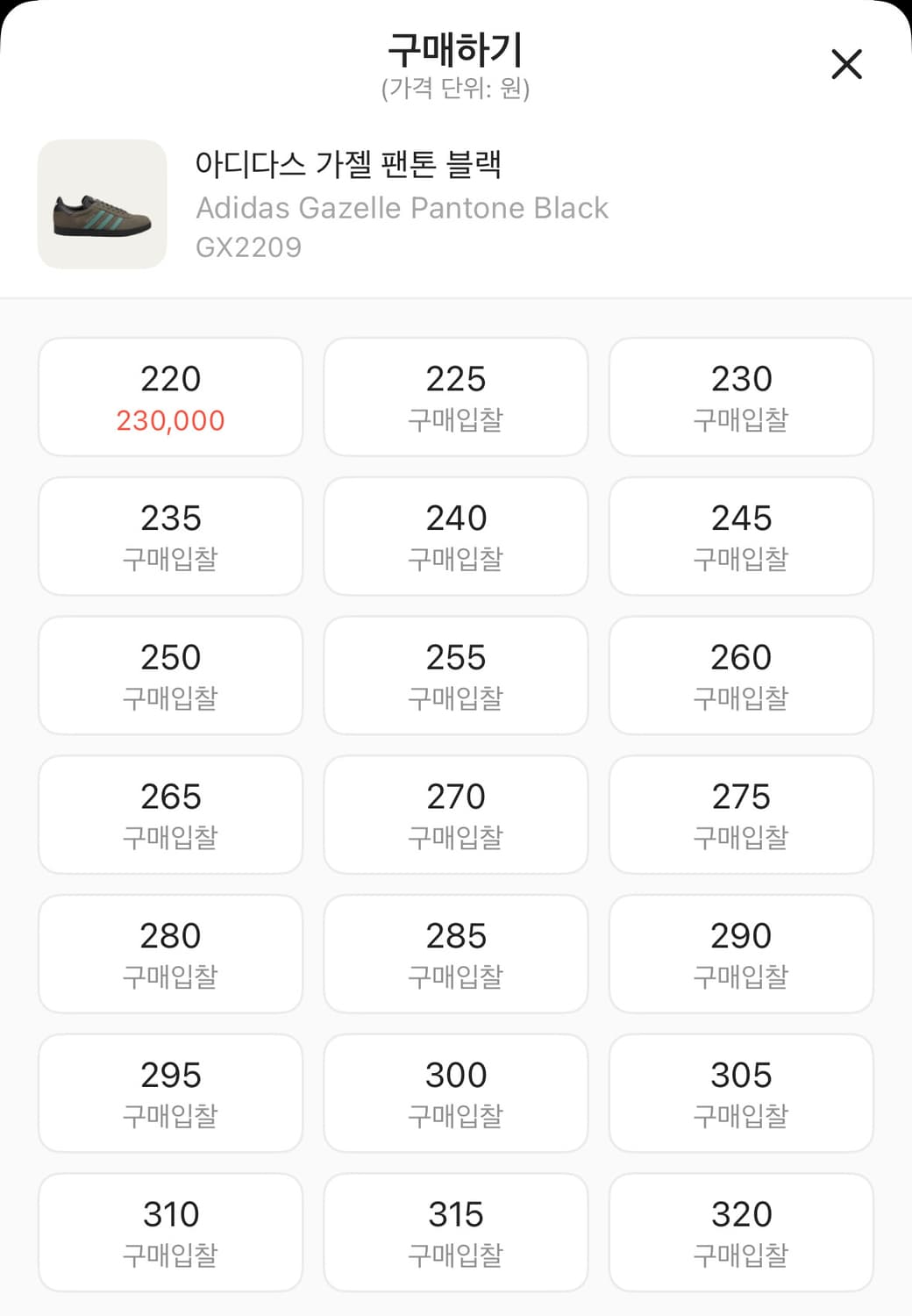Screen dimensions: 912x1316
Task: Bid on size 275
Action: pyautogui.click(x=741, y=815)
